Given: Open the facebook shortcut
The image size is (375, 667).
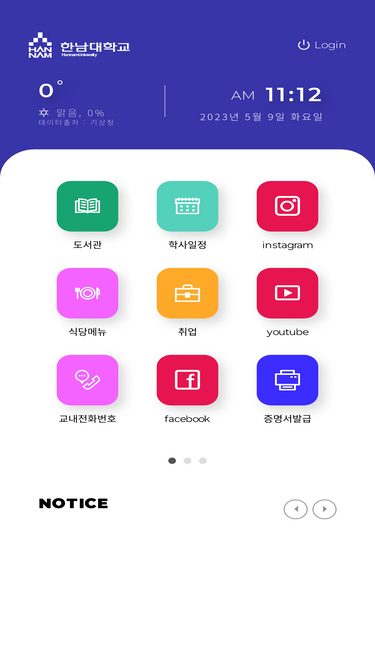Looking at the screenshot, I should click(x=188, y=380).
